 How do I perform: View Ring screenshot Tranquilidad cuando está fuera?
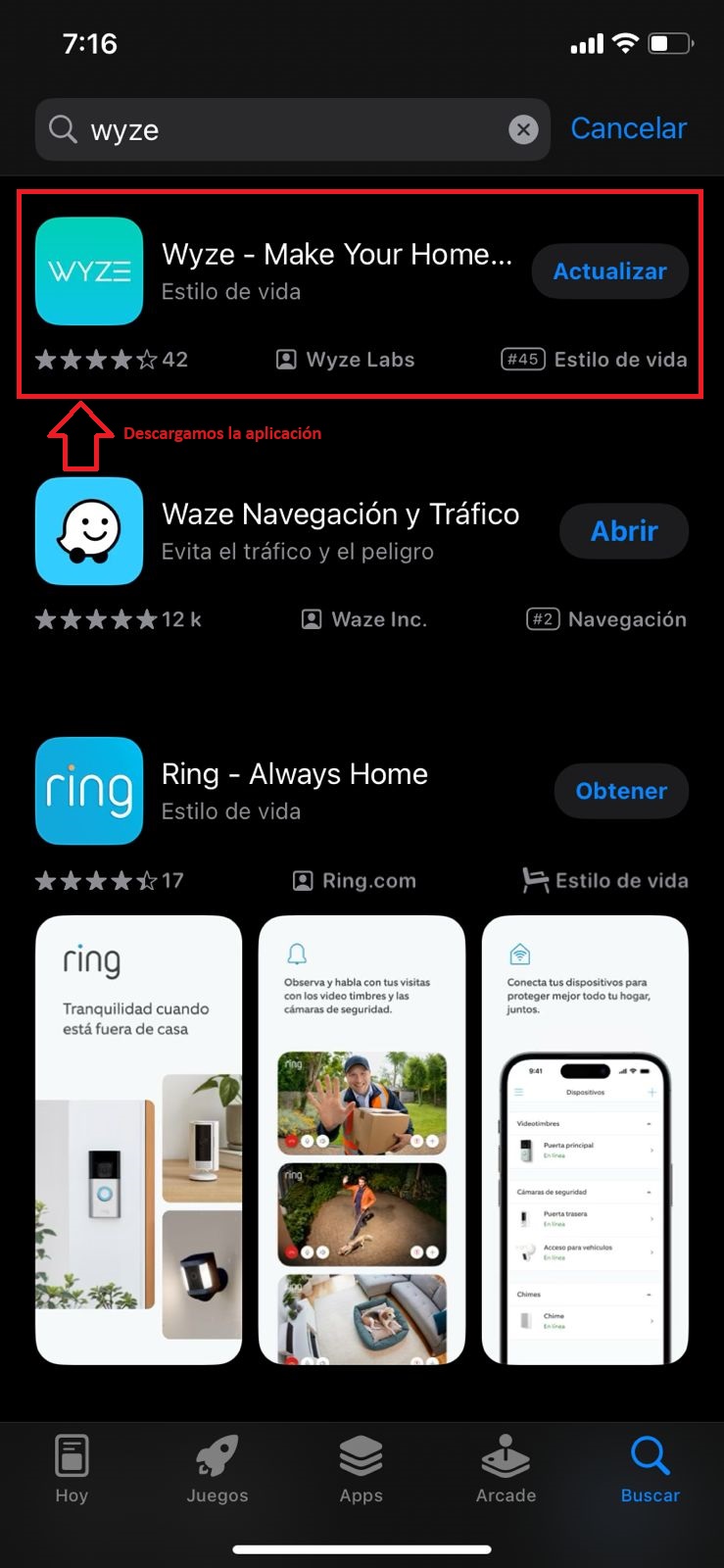coord(138,1140)
